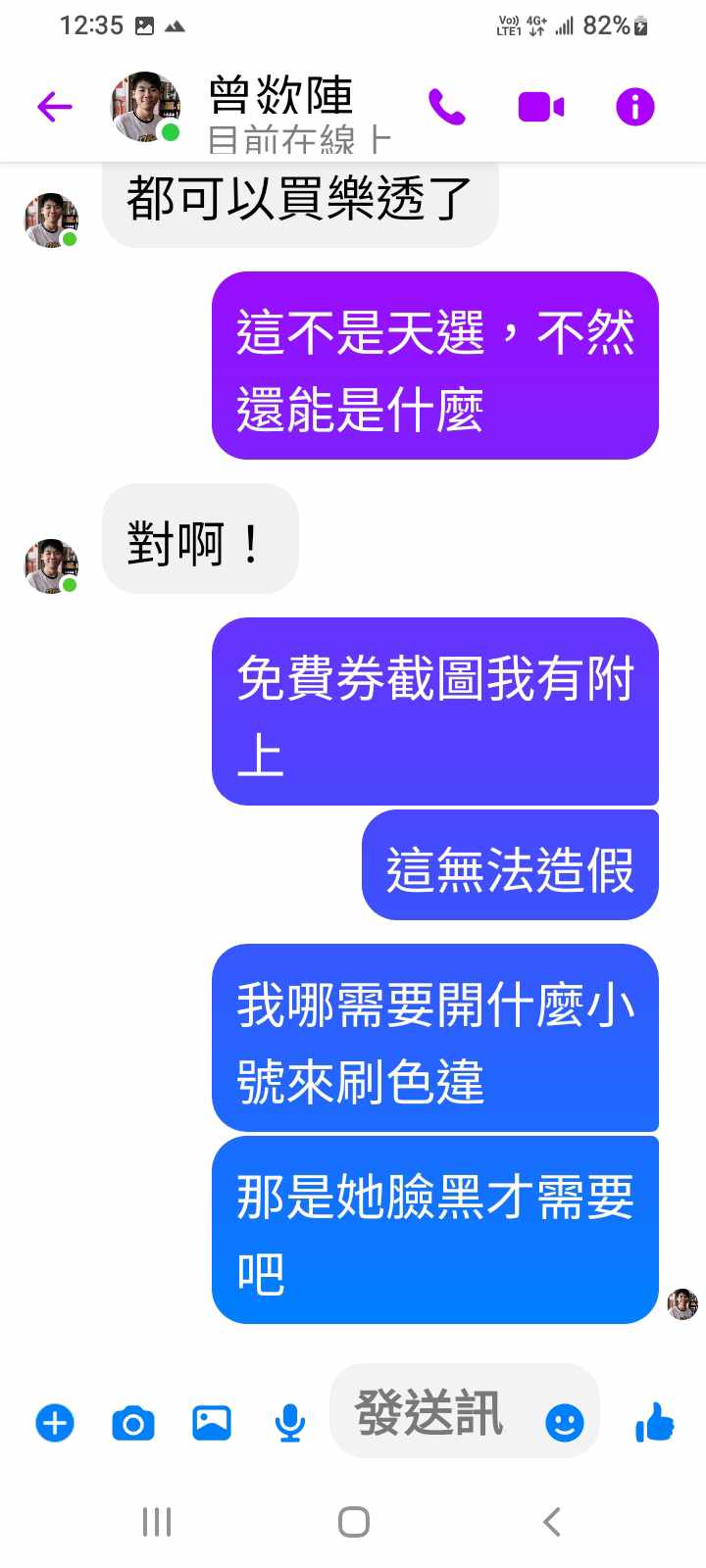Open conversation info details
706x1568 pixels.
pyautogui.click(x=634, y=107)
